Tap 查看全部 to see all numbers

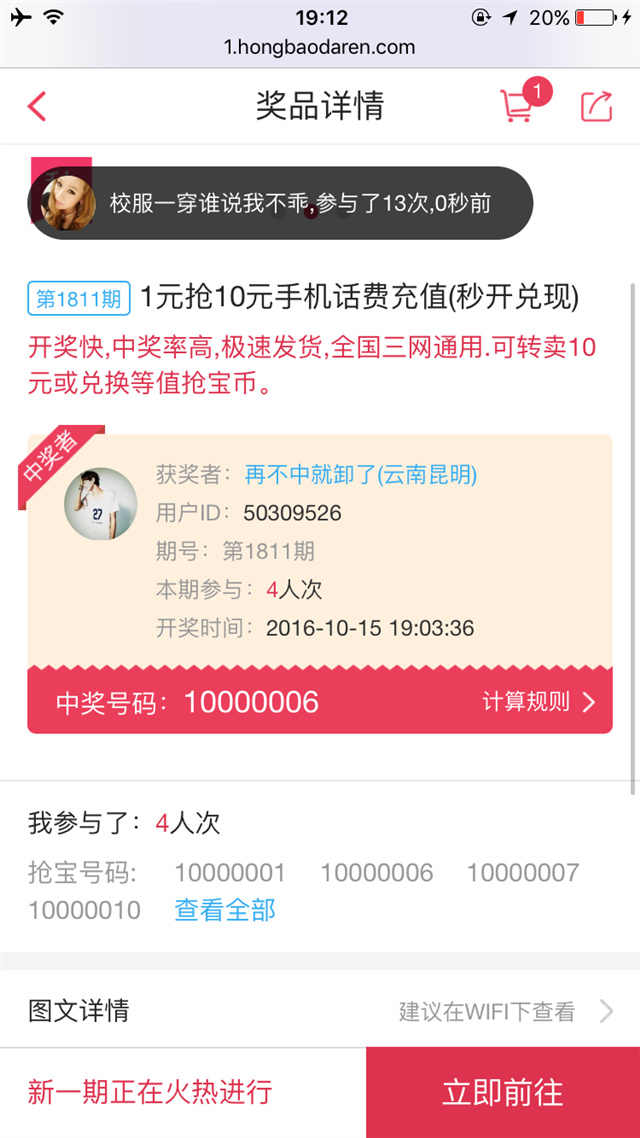coord(225,909)
